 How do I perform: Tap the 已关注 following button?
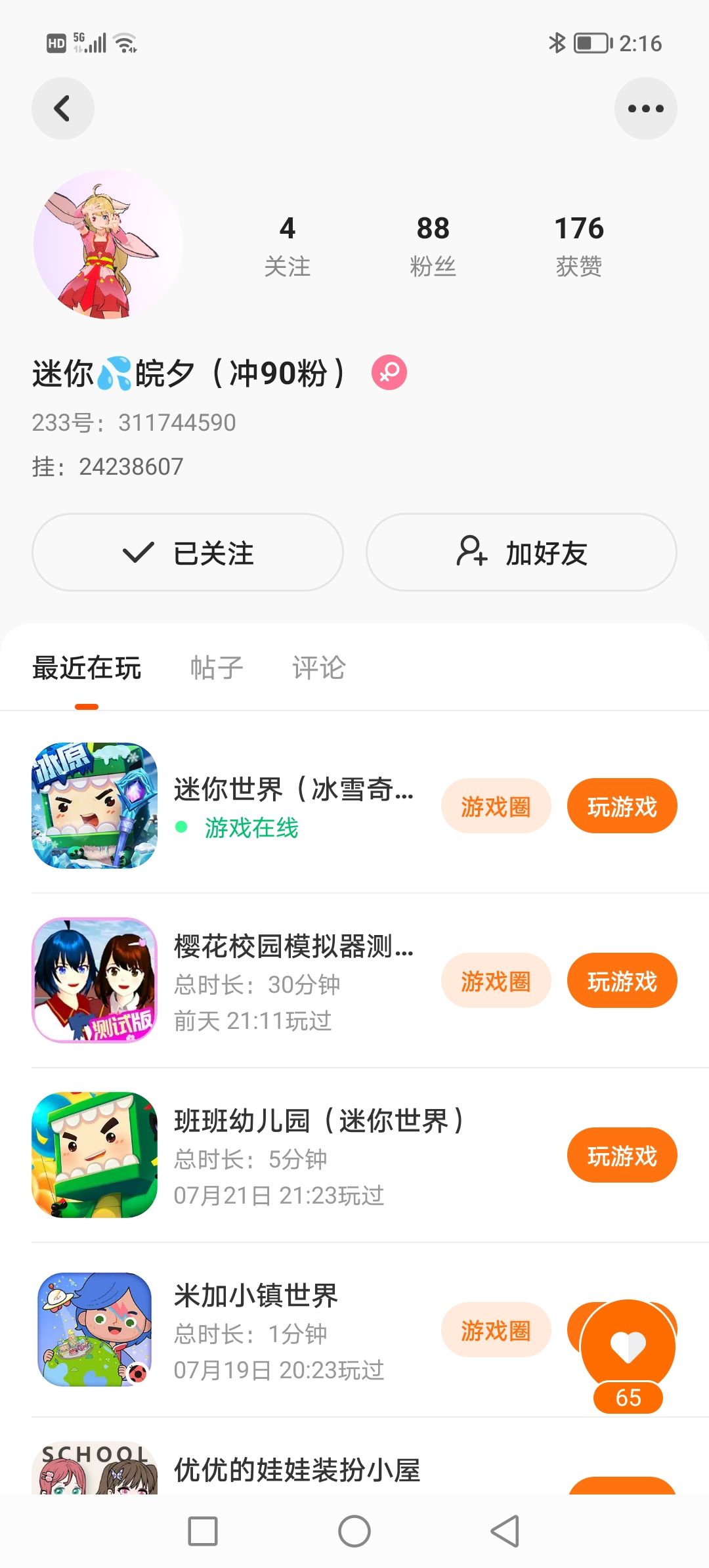[188, 552]
